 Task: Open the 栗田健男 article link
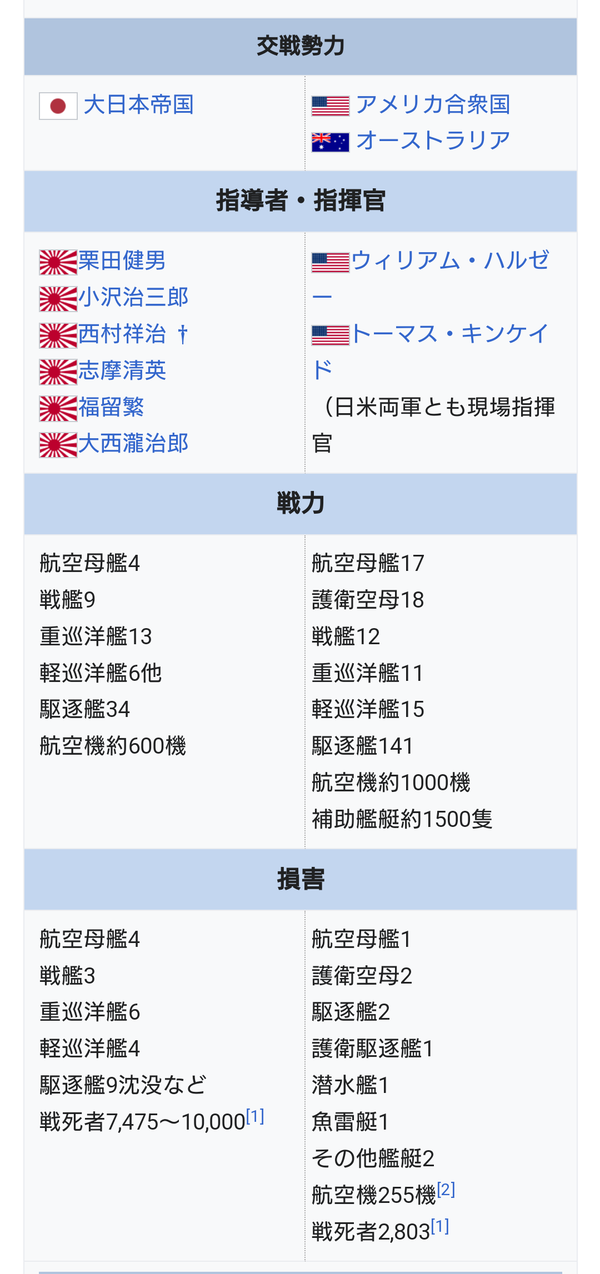click(x=122, y=261)
